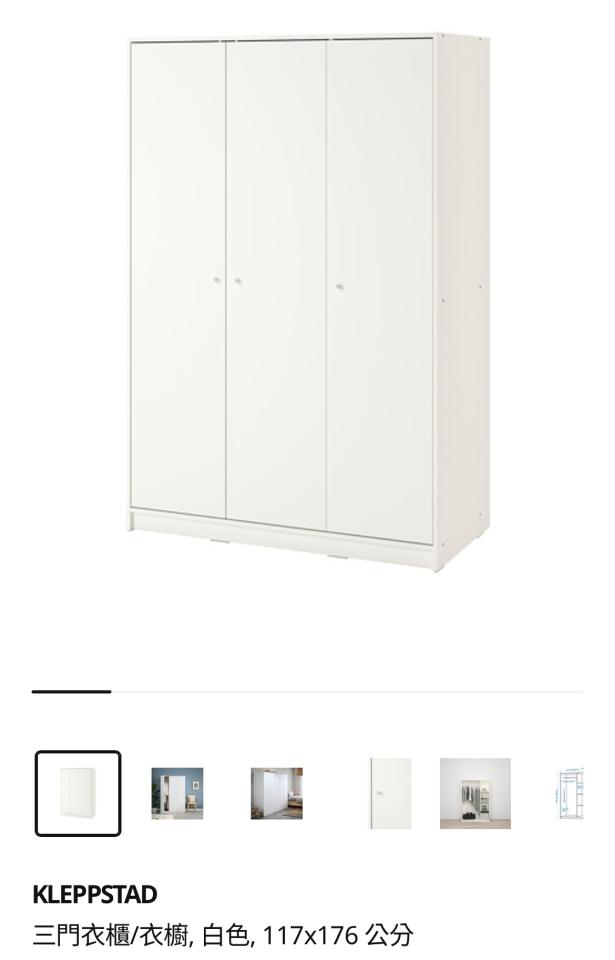Select the first thumbnail of the white wardrobe
The image size is (615, 960).
(78, 793)
